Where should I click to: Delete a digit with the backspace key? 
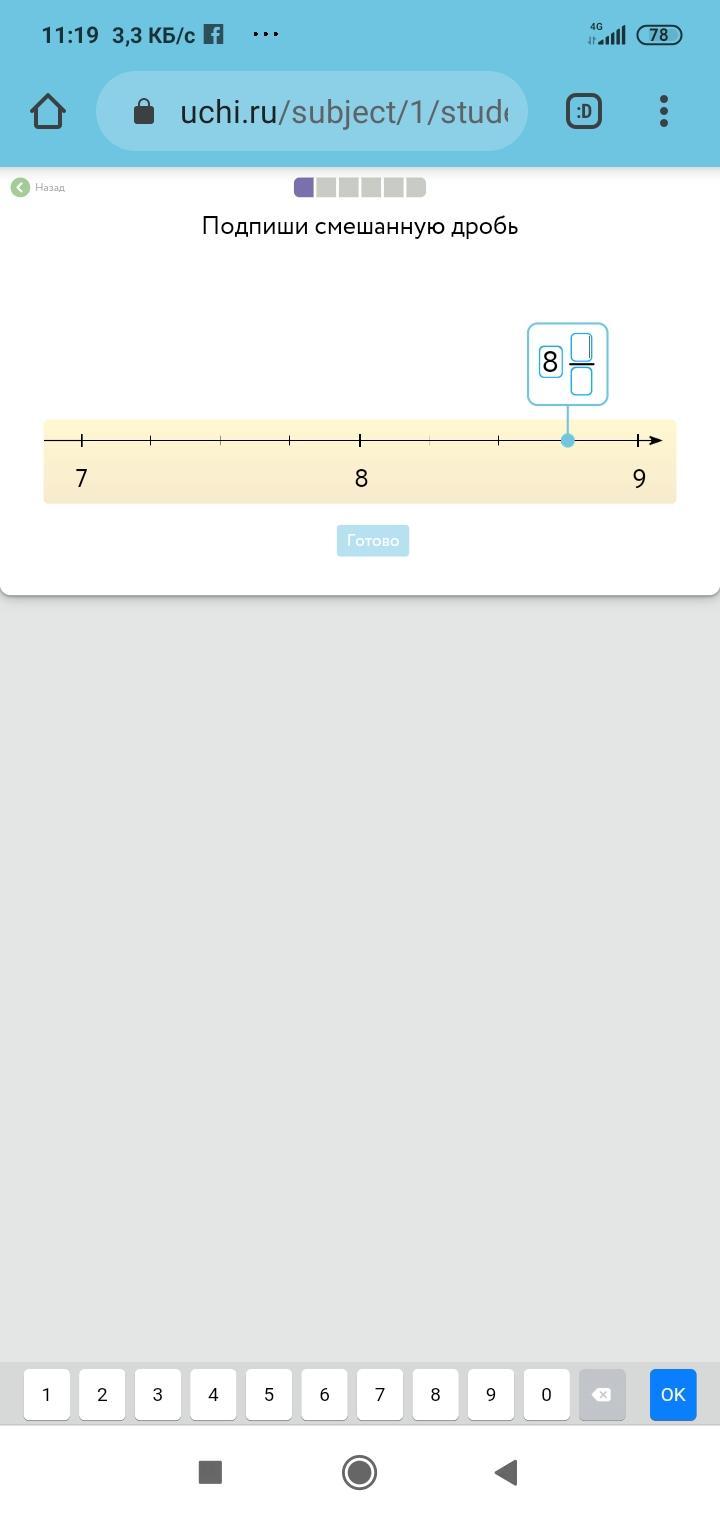pyautogui.click(x=602, y=1394)
